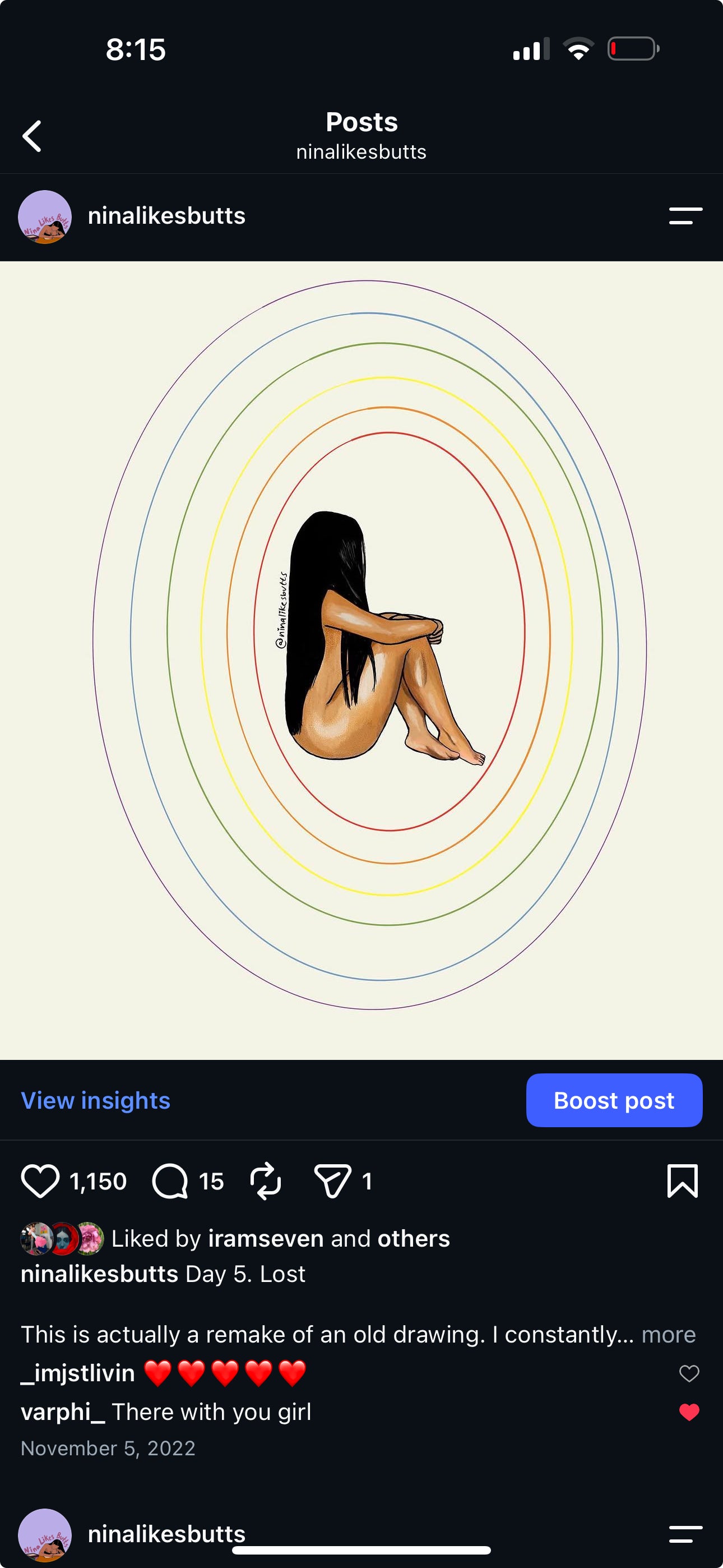Bookmark this post
723x1568 pixels.
pyautogui.click(x=682, y=1181)
